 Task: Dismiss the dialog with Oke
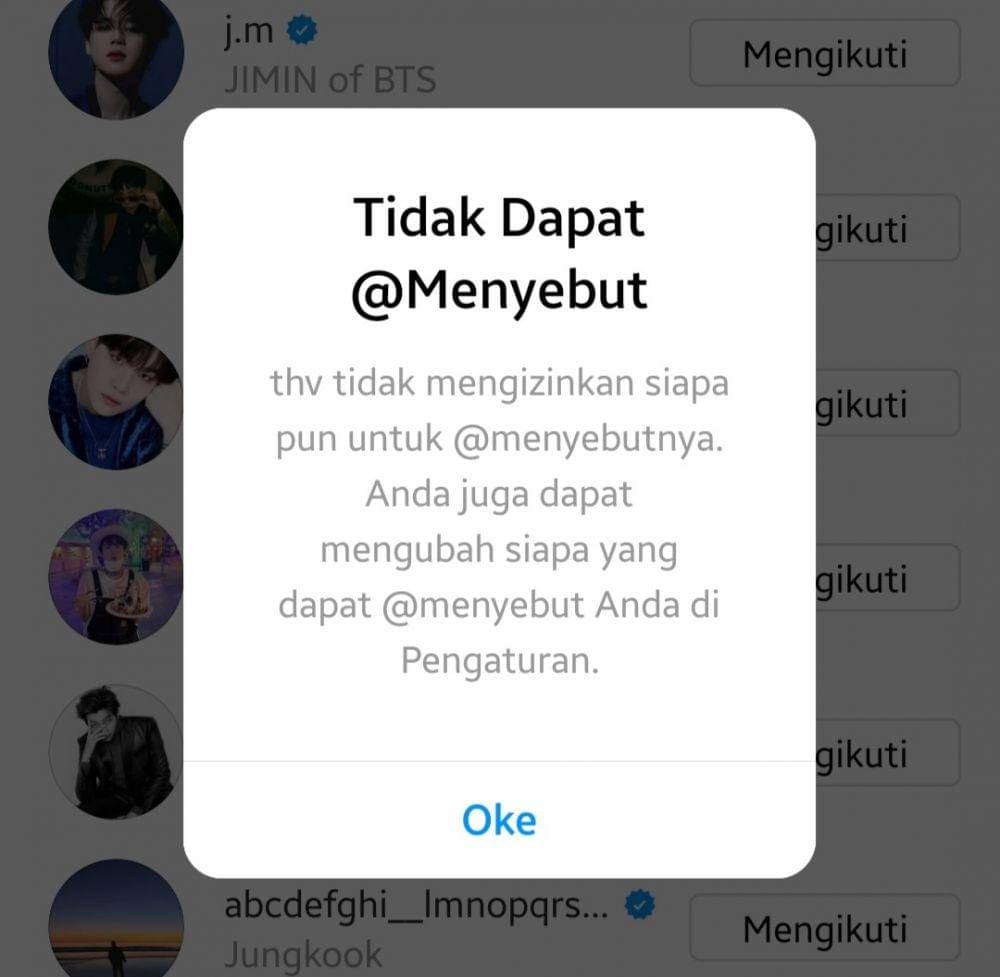(x=499, y=820)
